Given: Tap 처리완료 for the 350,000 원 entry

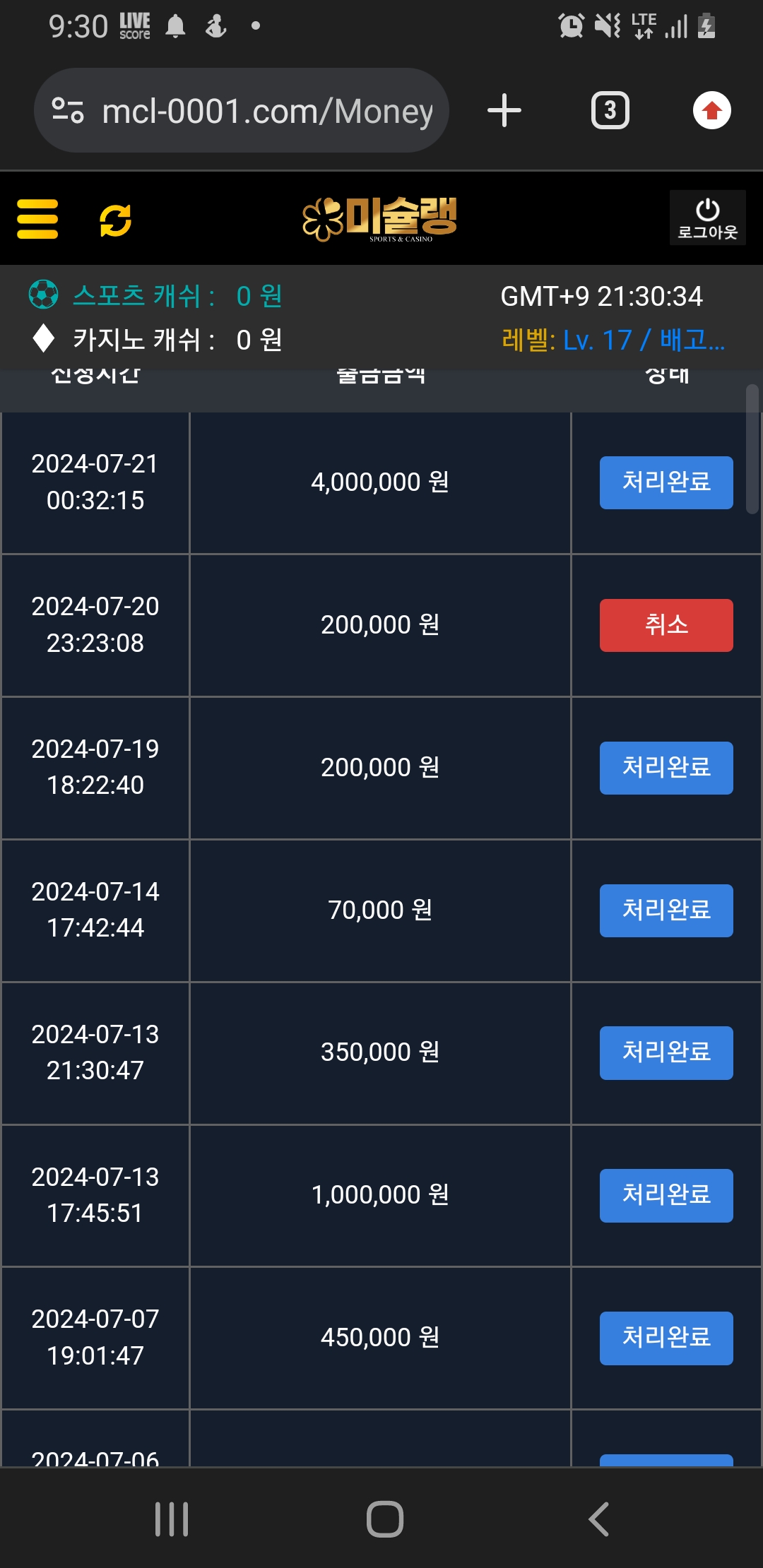Looking at the screenshot, I should pyautogui.click(x=666, y=1052).
